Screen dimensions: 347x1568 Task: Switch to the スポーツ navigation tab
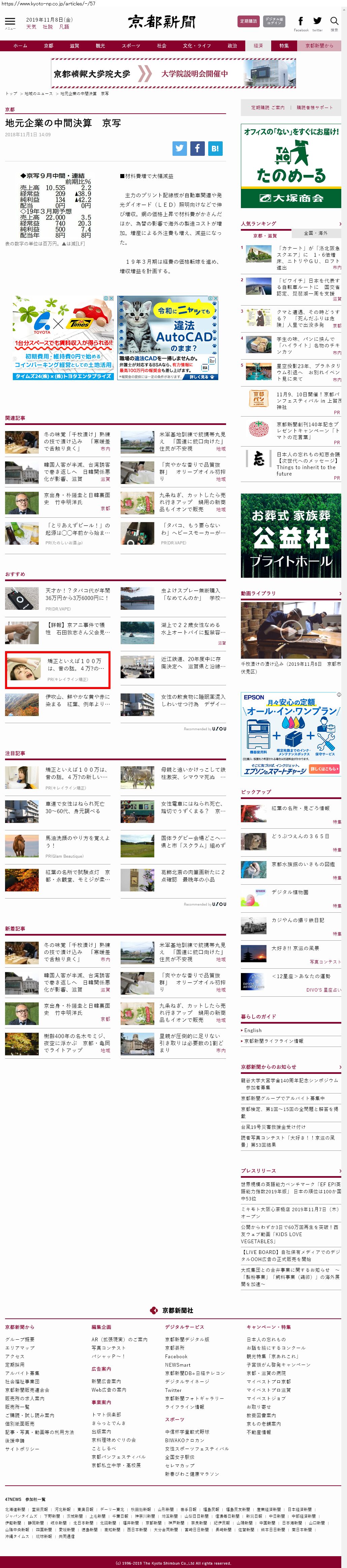pos(130,46)
